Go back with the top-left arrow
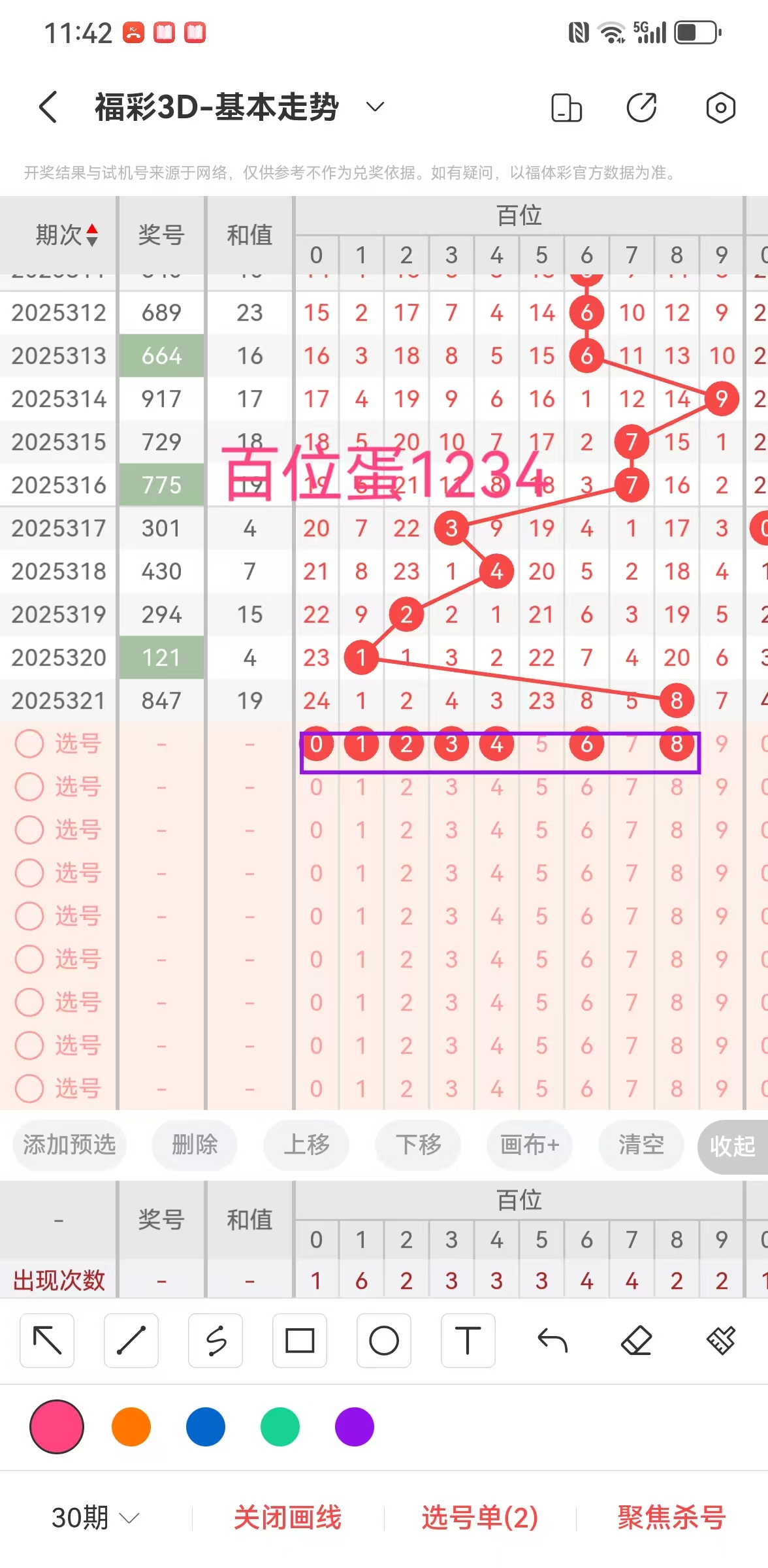768x1568 pixels. pyautogui.click(x=48, y=107)
